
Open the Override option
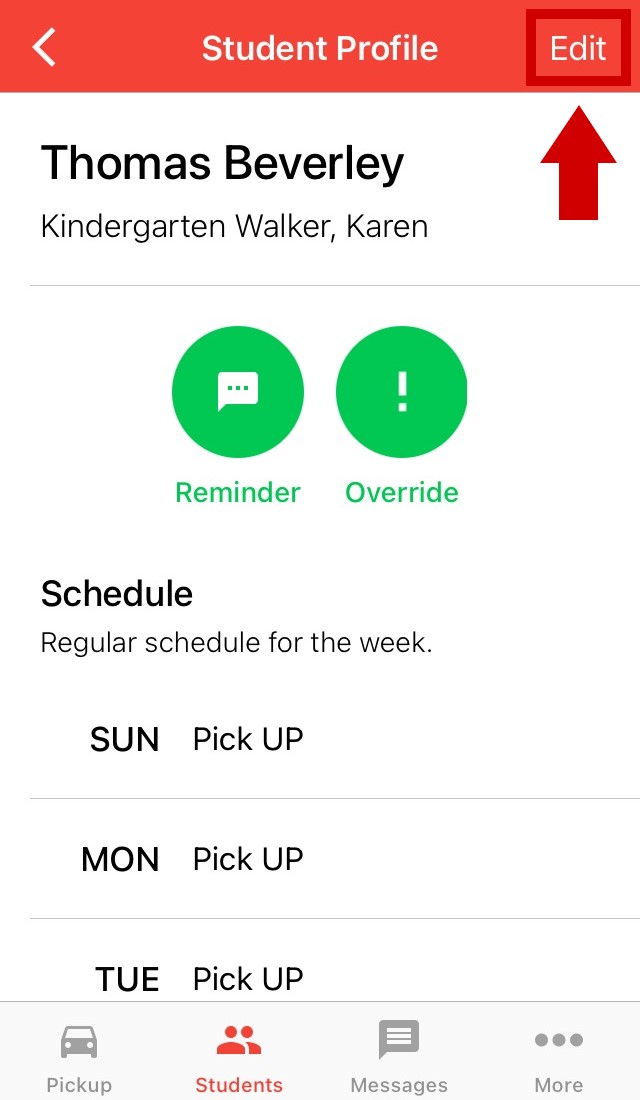click(402, 392)
